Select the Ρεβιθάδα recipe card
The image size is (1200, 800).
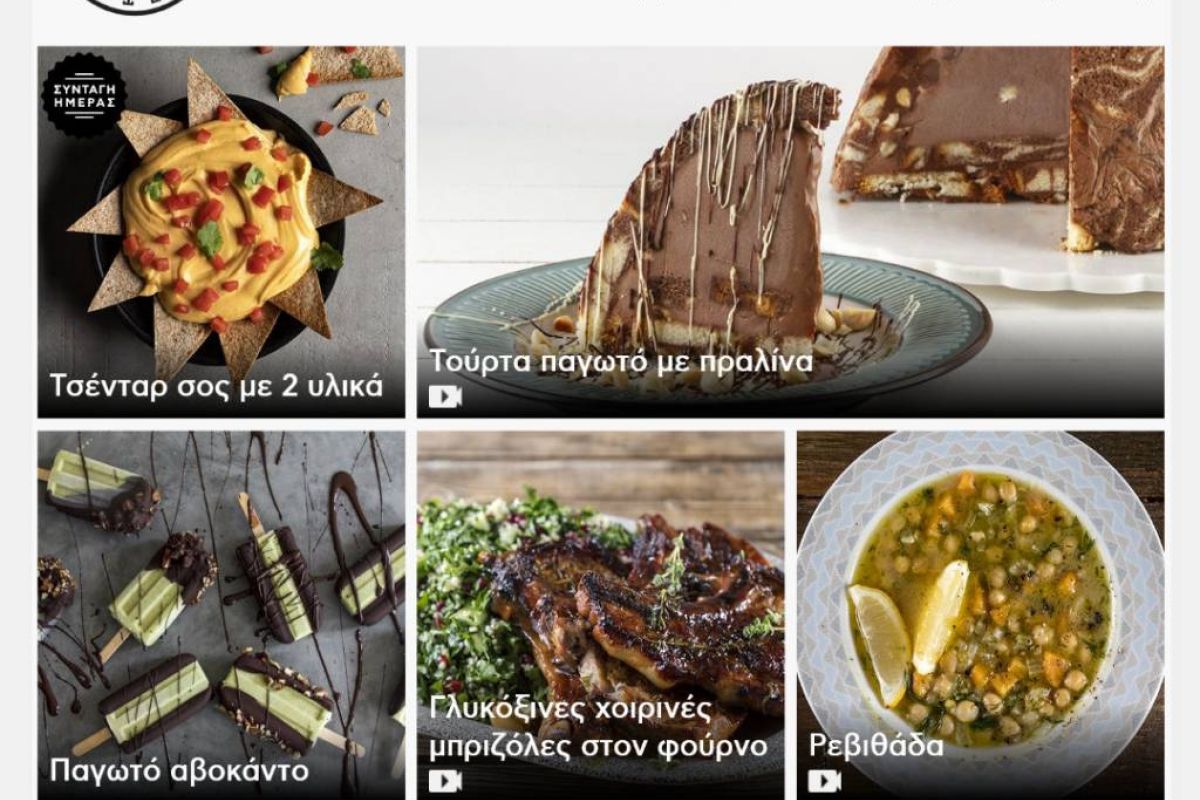coord(980,614)
